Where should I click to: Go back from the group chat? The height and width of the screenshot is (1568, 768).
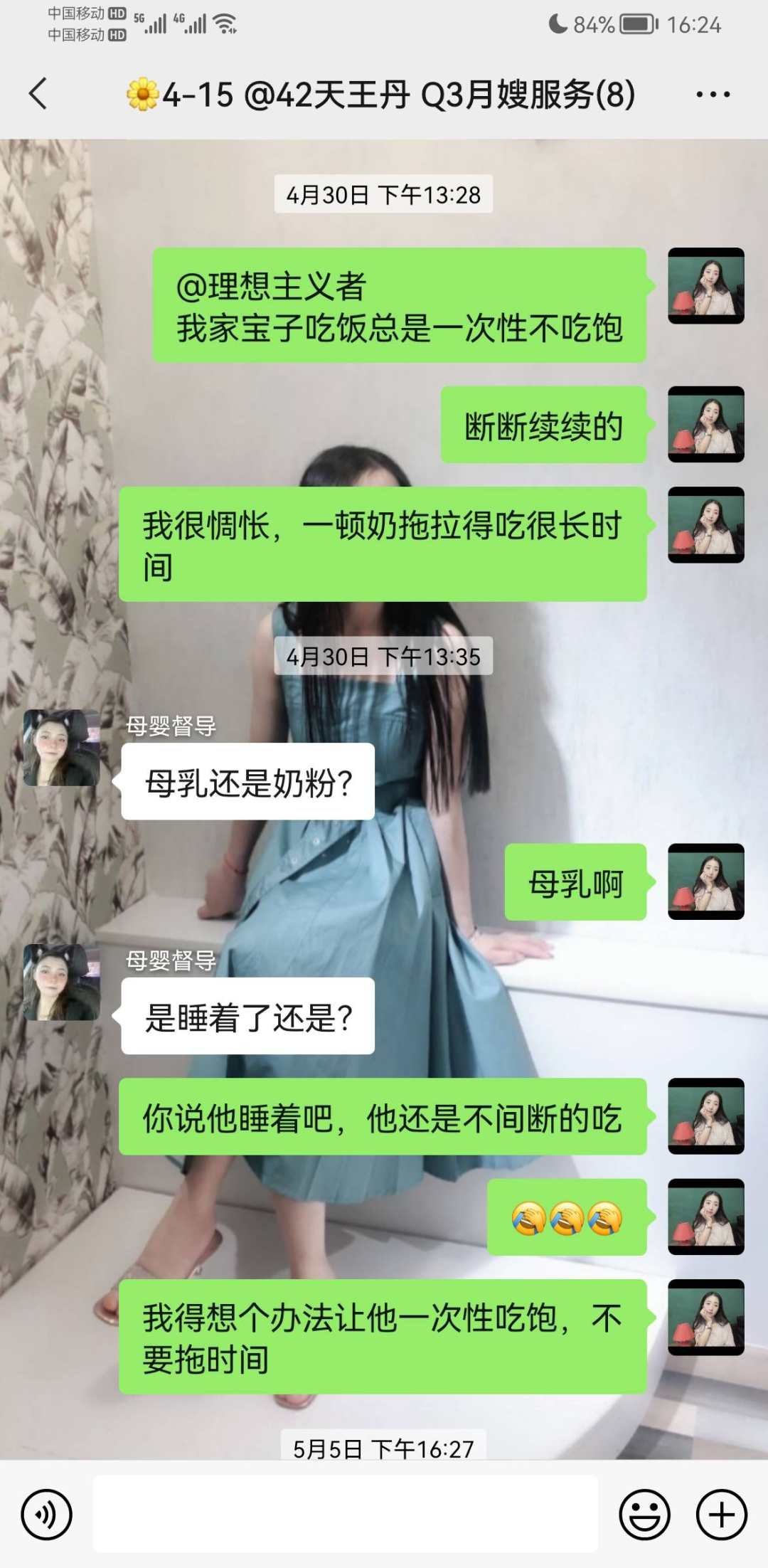tap(38, 94)
